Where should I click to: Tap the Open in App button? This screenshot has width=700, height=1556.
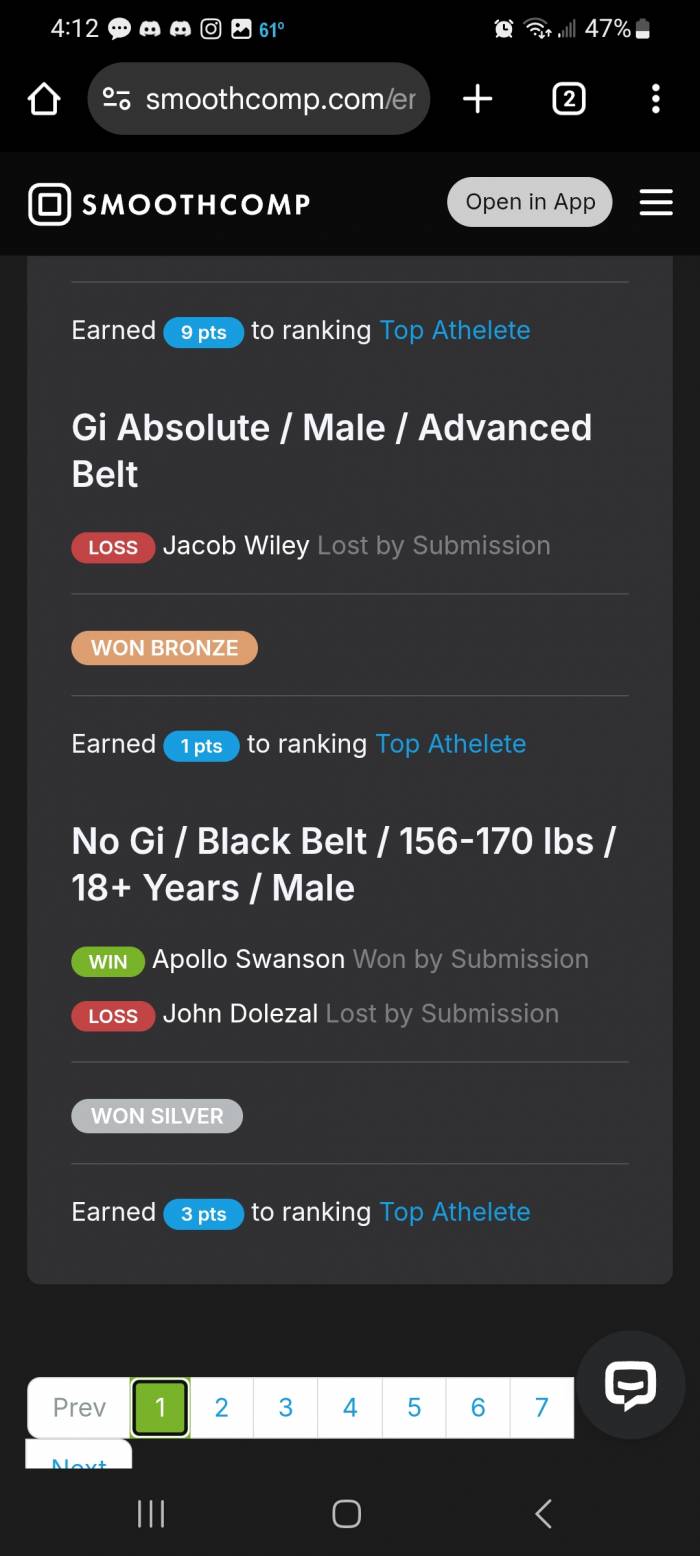(529, 202)
